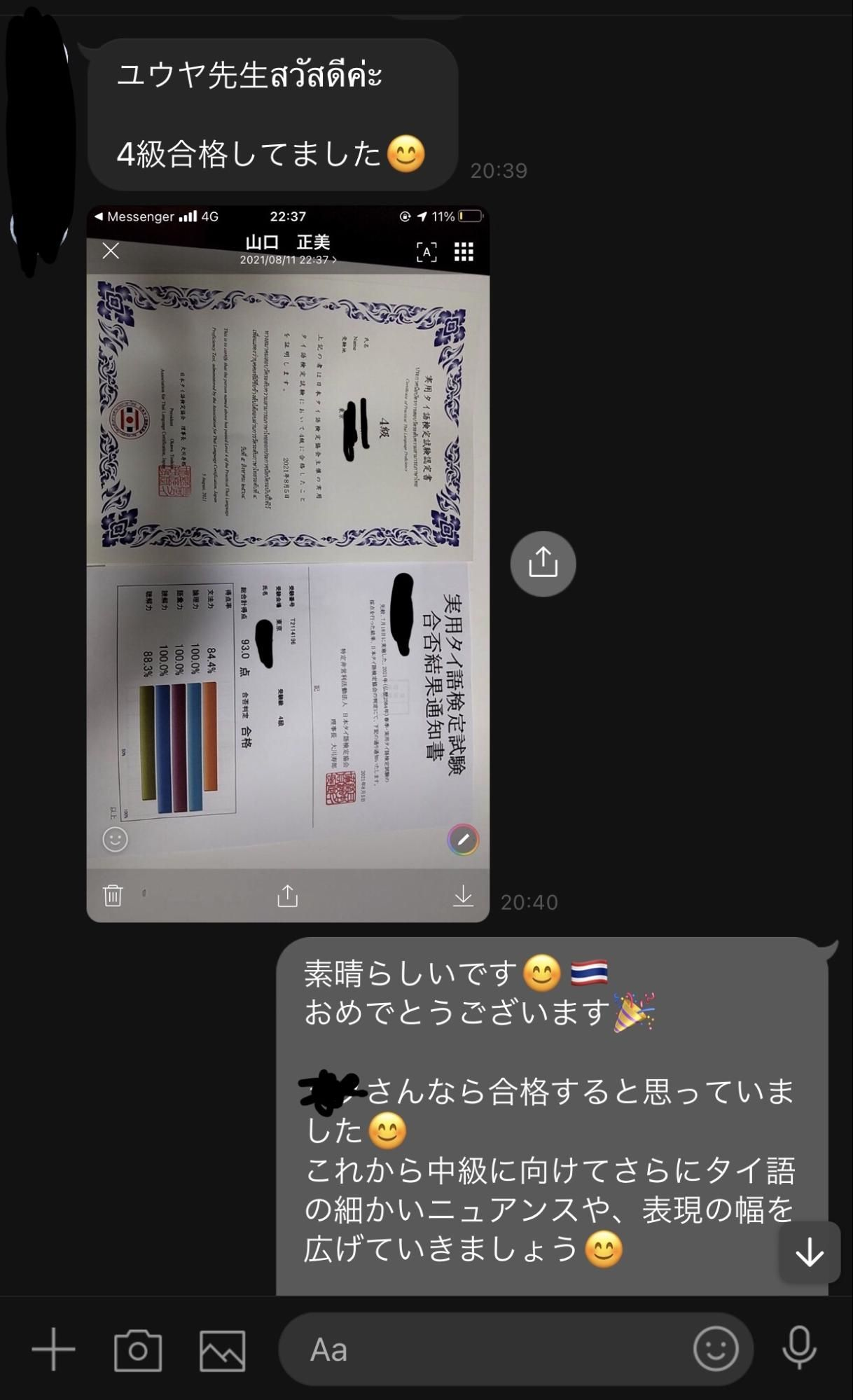Screen dimensions: 853x1400
Task: Start a voice message recording
Action: (799, 1348)
